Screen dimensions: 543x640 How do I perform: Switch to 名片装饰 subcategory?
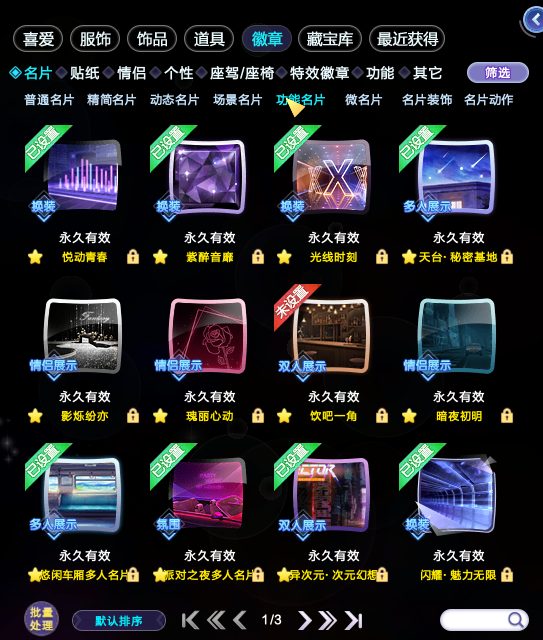point(427,100)
